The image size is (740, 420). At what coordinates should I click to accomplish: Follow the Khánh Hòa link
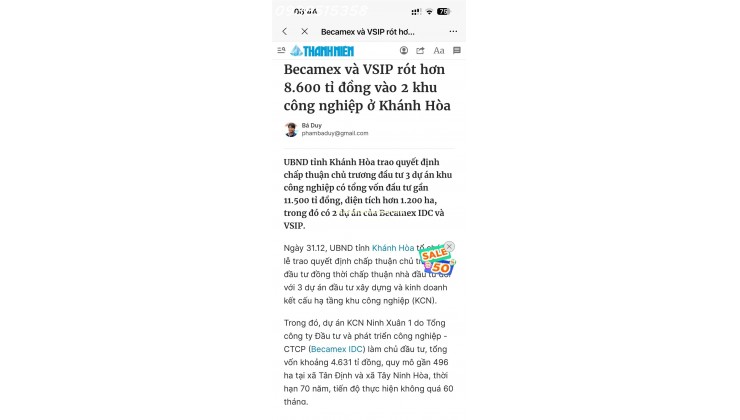click(x=392, y=247)
